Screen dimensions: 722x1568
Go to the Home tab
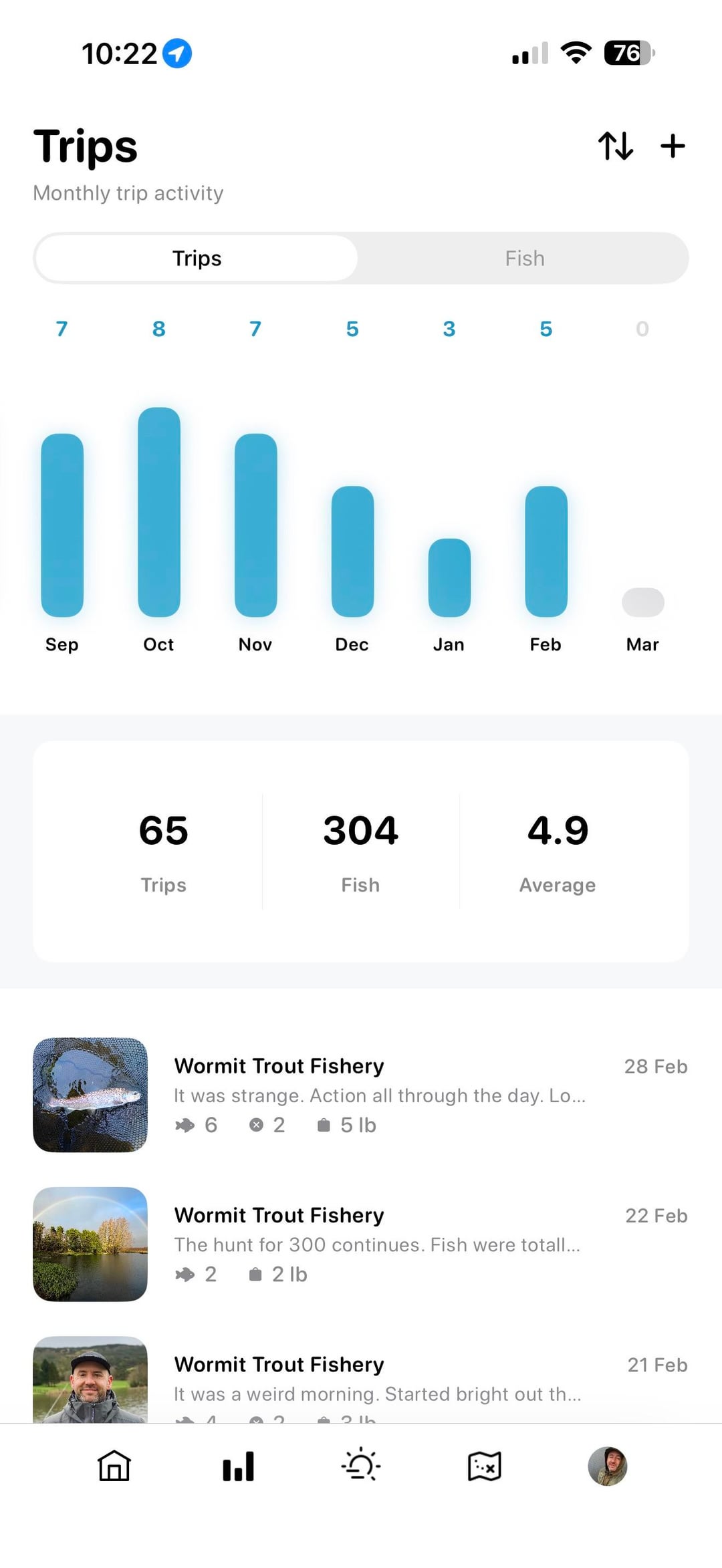(114, 1466)
